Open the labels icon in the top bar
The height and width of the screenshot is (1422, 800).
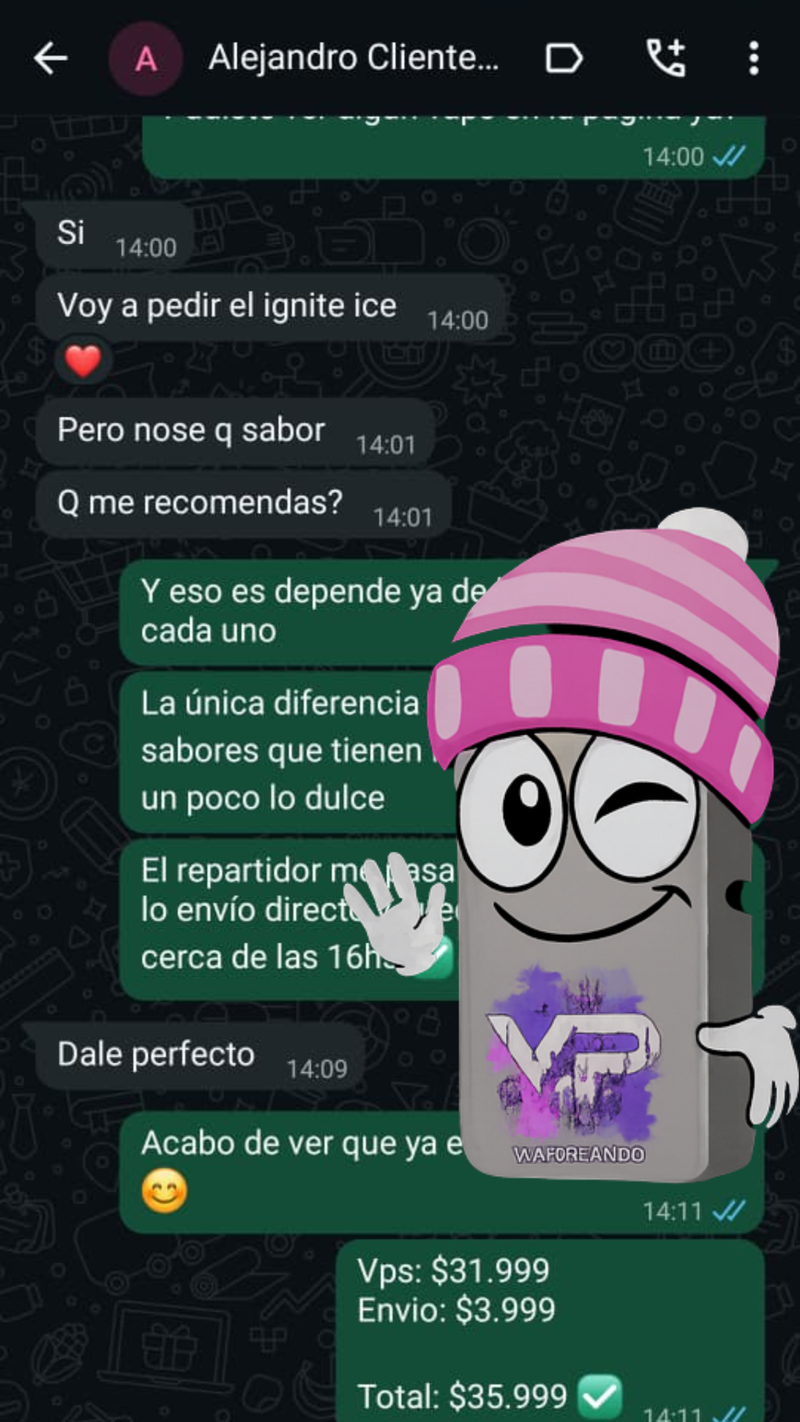pos(564,57)
